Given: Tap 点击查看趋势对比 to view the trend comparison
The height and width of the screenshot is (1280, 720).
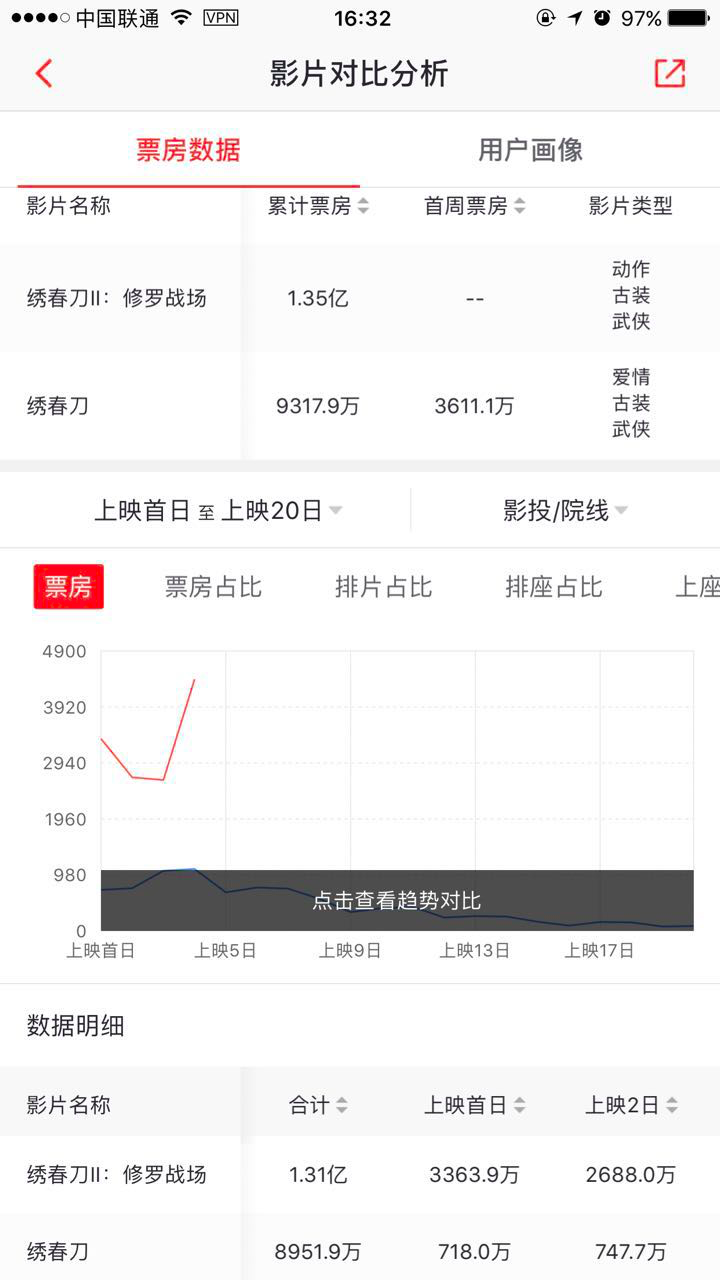Looking at the screenshot, I should point(397,900).
